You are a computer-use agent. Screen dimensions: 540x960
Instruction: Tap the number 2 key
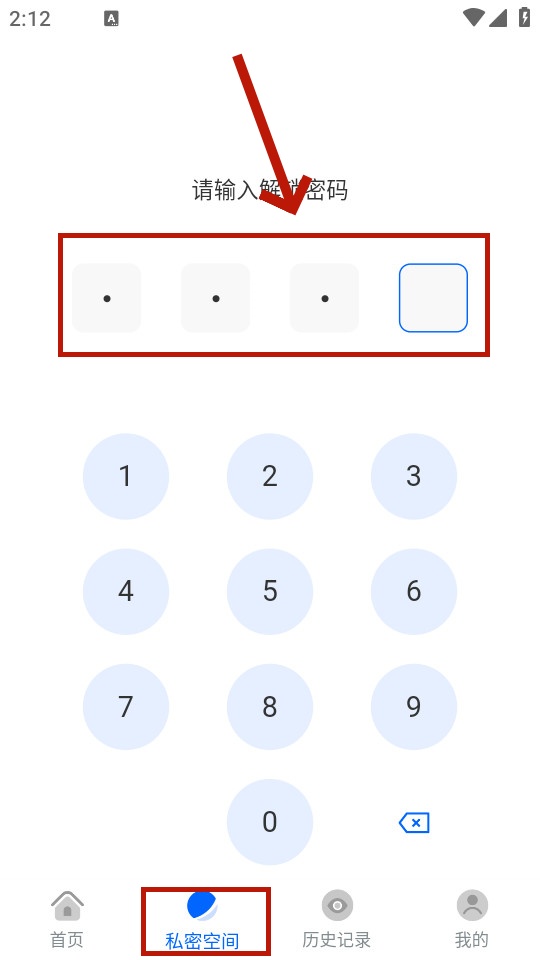coord(269,476)
